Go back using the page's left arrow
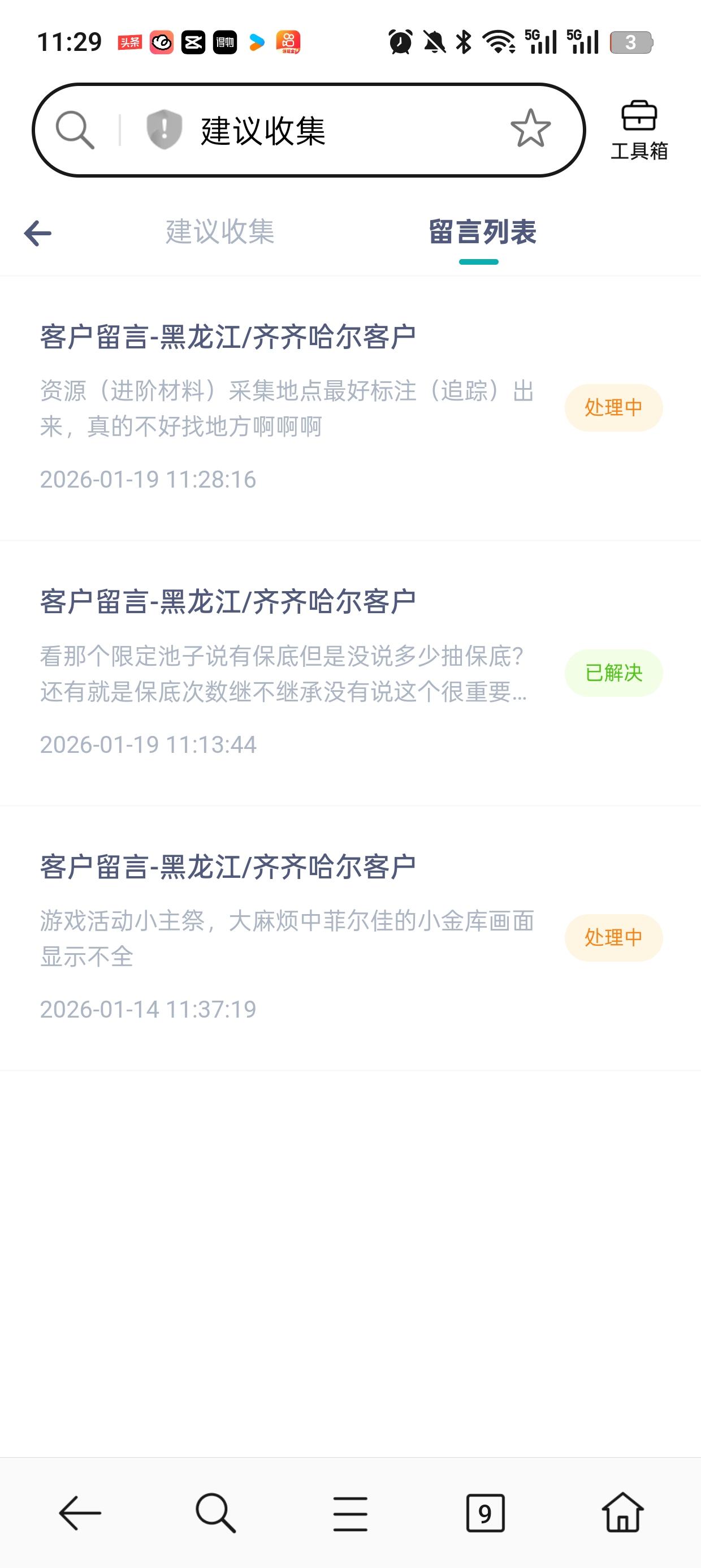The height and width of the screenshot is (1568, 701). [38, 233]
